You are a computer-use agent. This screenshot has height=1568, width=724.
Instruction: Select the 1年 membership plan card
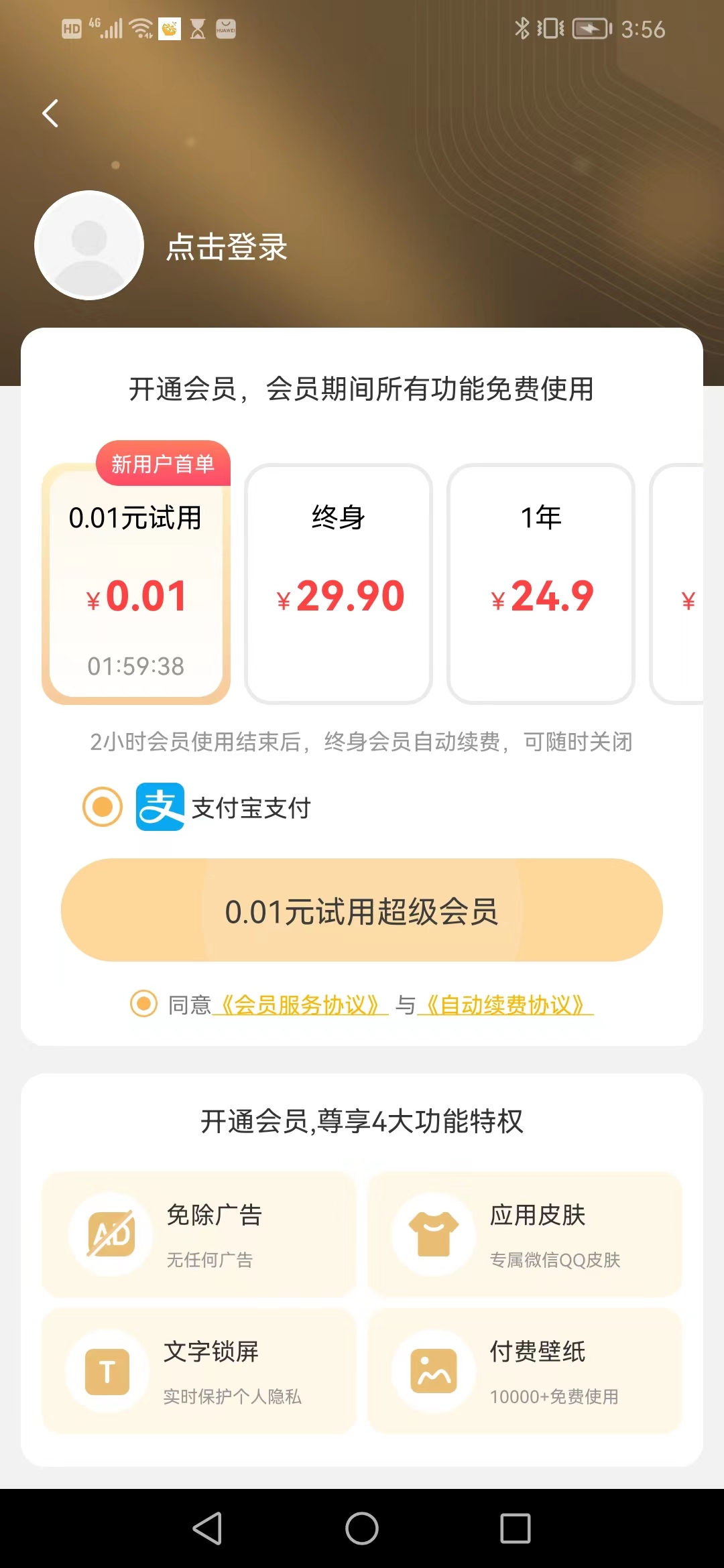click(x=543, y=582)
